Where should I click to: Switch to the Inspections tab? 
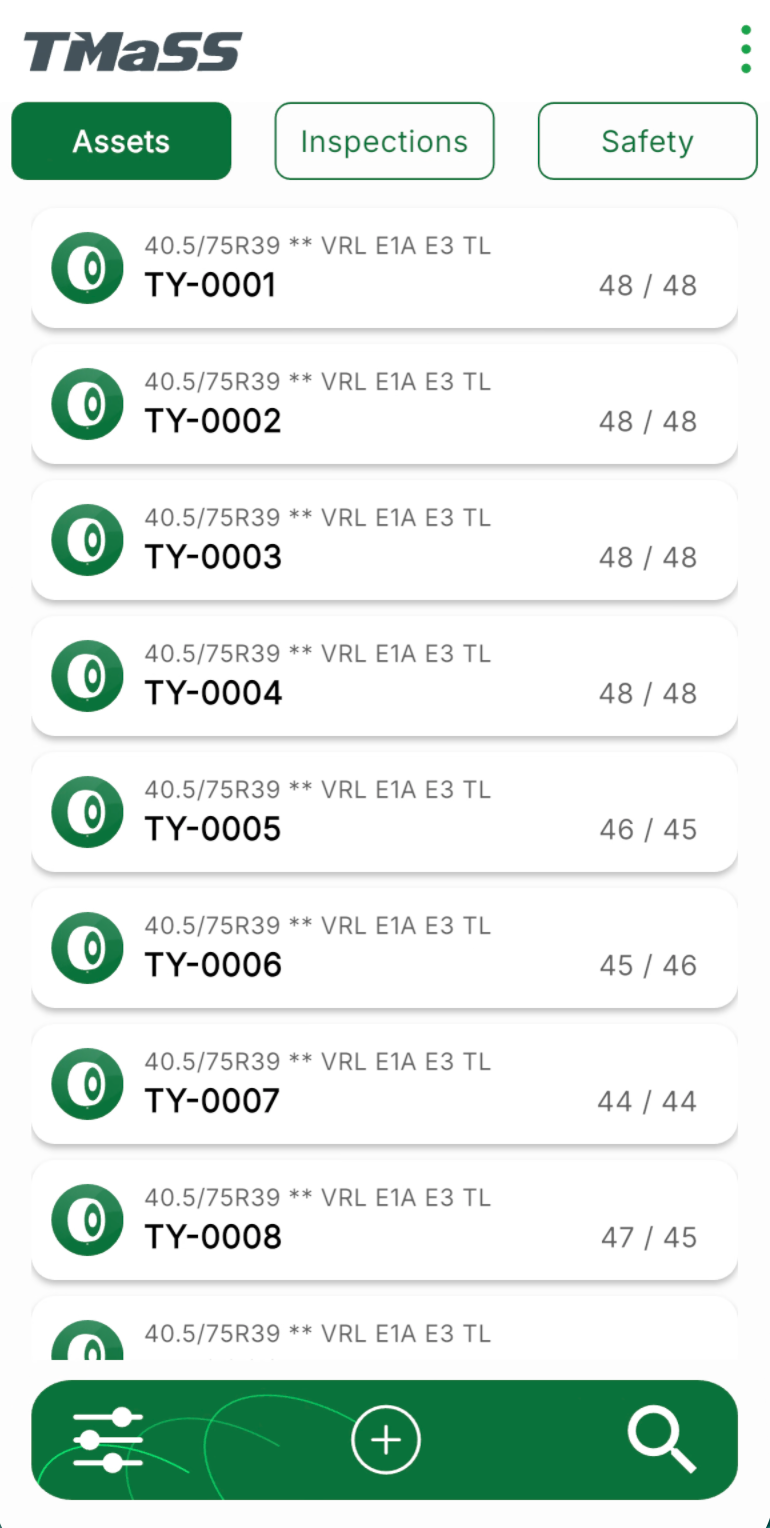tap(384, 141)
